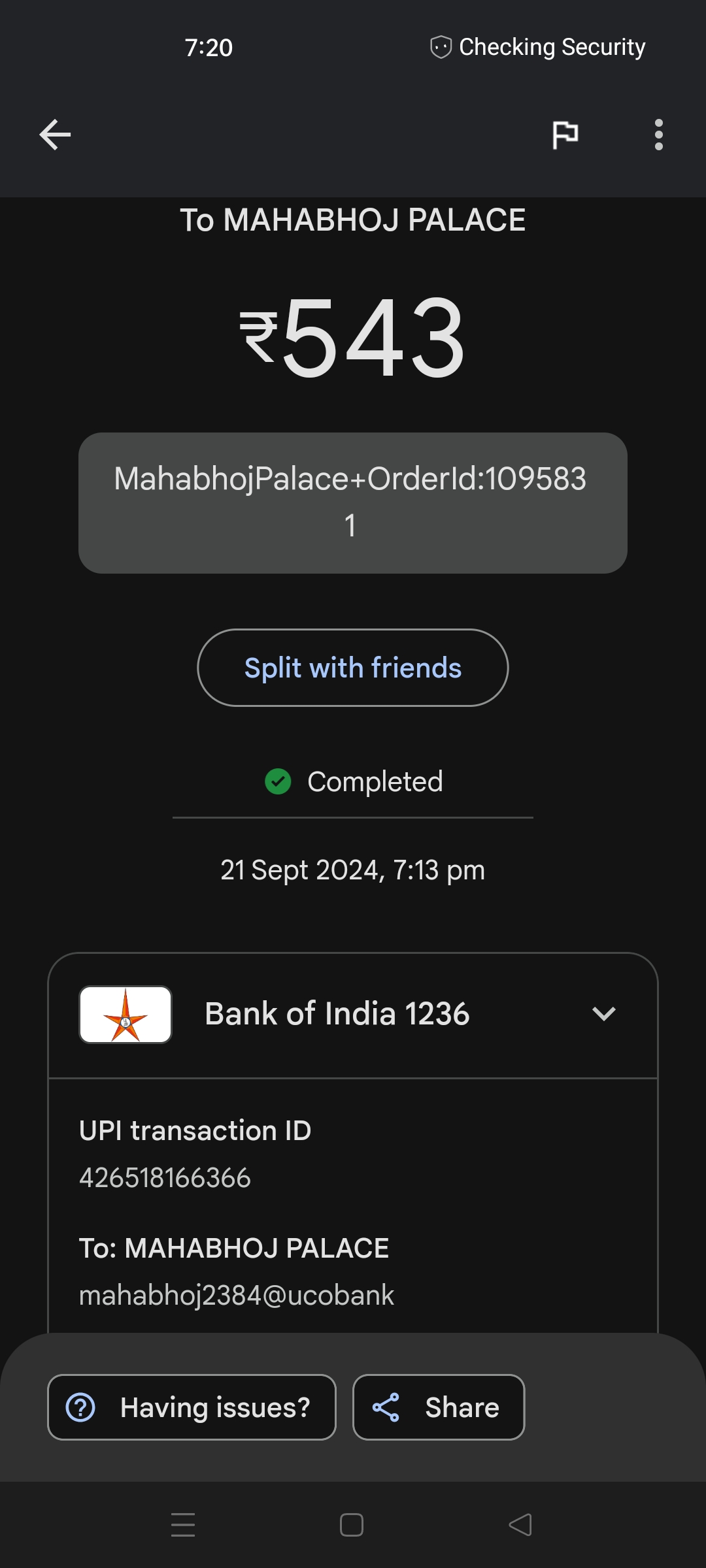Report this transaction with the flag icon
This screenshot has height=1568, width=706.
tap(565, 135)
